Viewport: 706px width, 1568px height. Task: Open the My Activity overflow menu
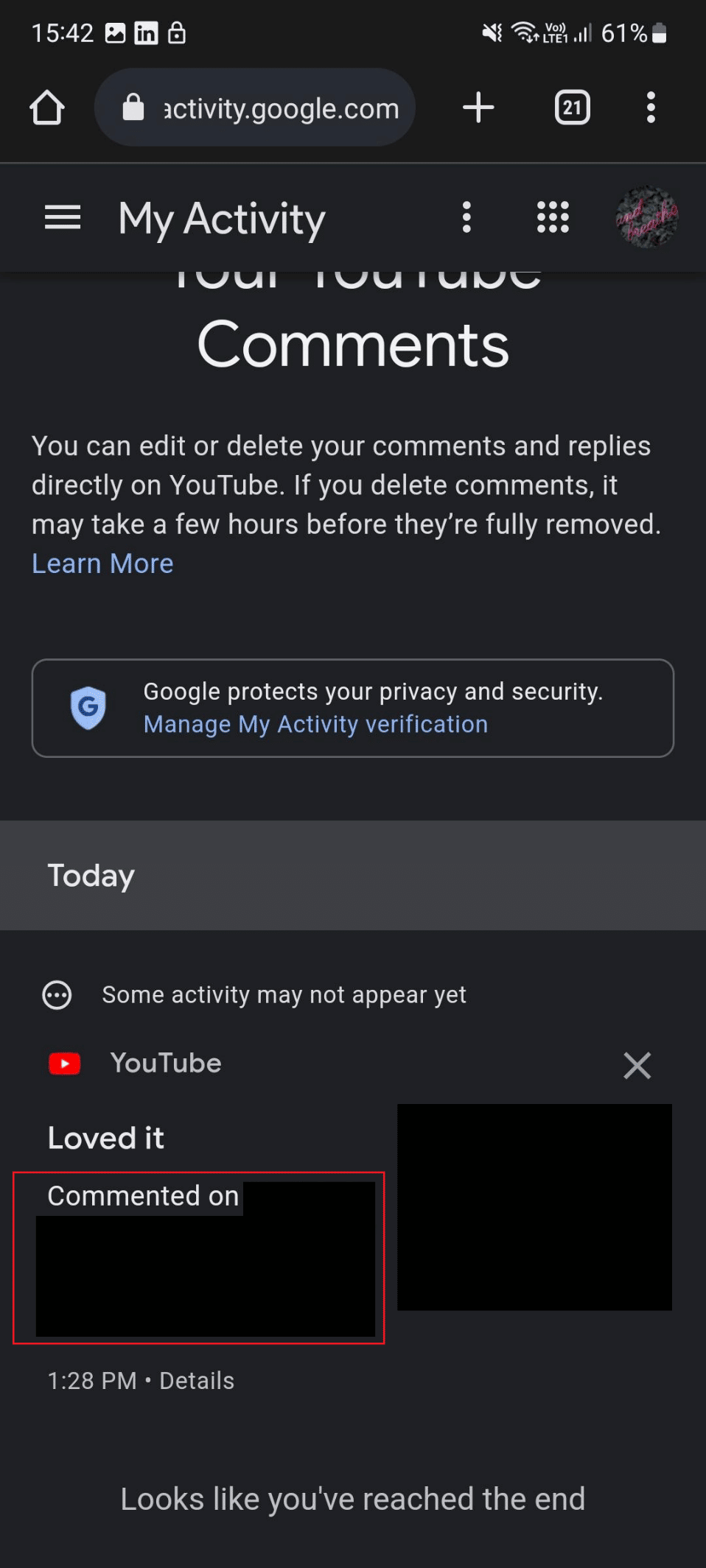point(466,217)
